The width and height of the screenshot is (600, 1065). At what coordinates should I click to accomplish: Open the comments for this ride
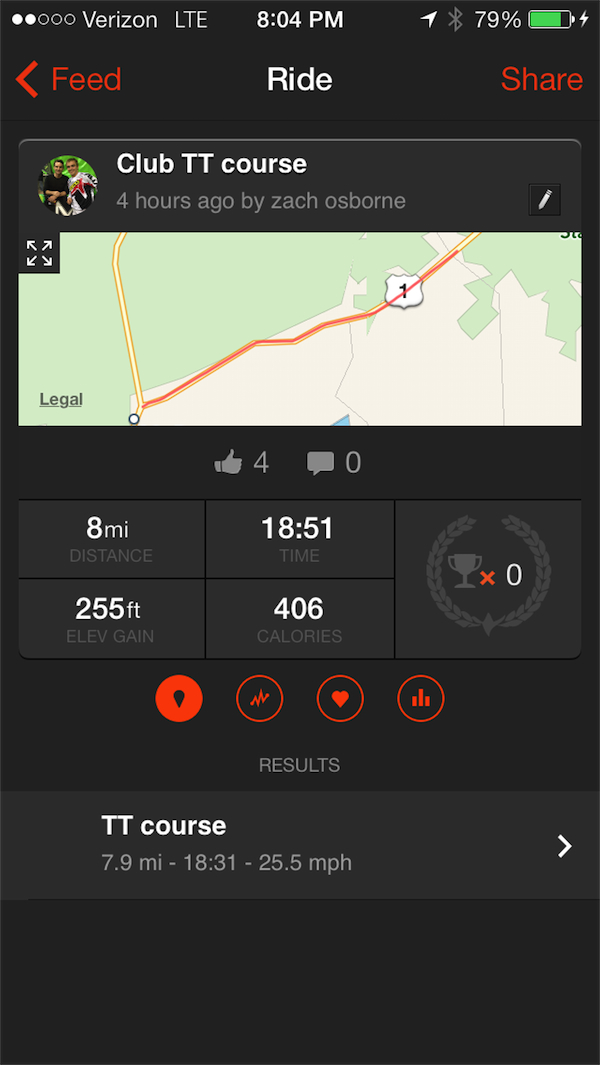tap(321, 463)
